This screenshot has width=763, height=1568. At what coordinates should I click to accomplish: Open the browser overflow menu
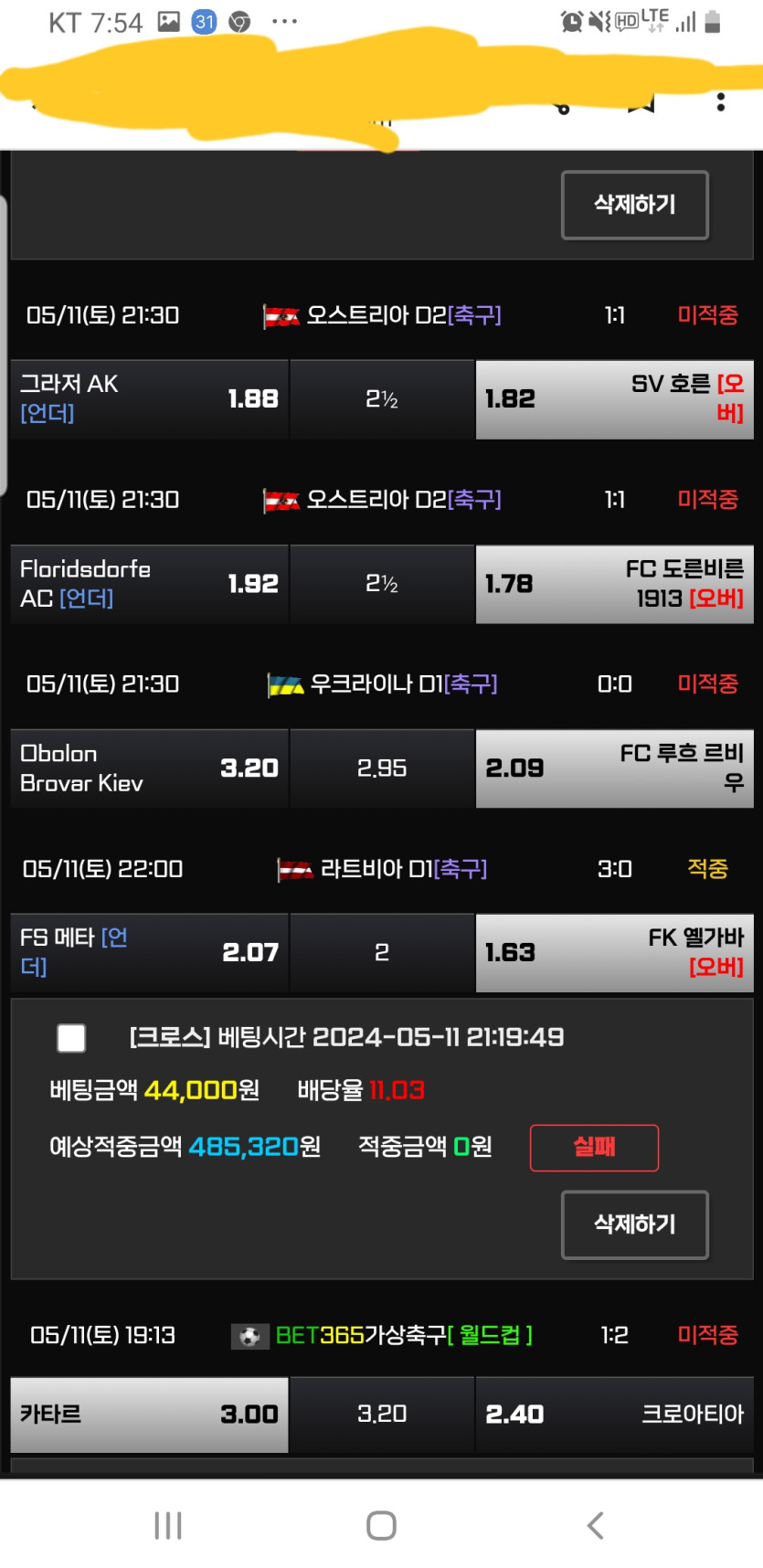coord(721,101)
